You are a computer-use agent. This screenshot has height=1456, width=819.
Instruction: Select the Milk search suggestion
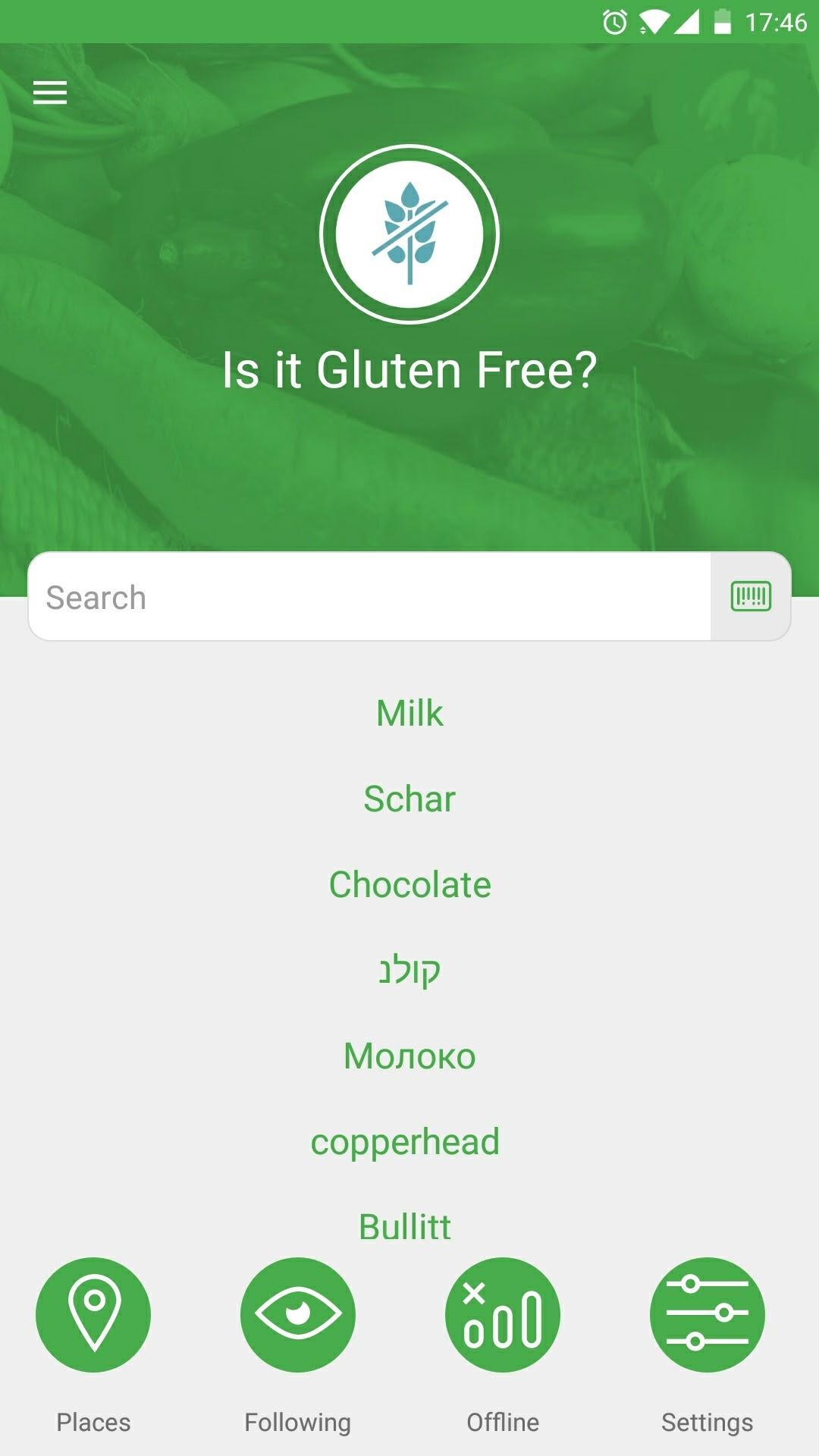click(x=409, y=713)
